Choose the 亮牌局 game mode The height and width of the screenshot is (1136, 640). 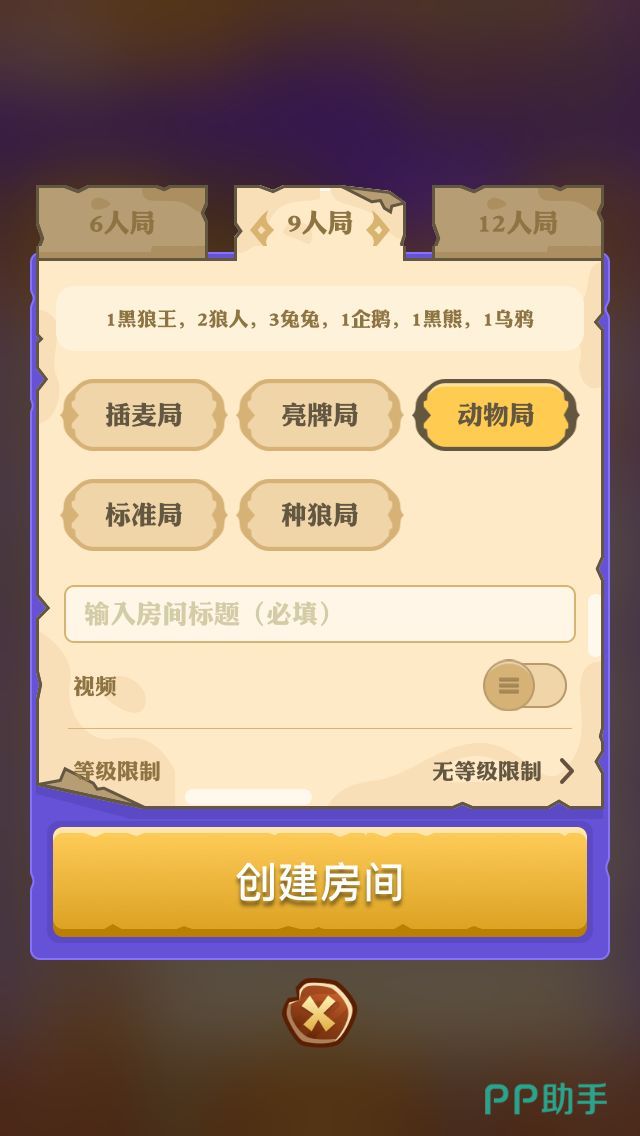[320, 415]
